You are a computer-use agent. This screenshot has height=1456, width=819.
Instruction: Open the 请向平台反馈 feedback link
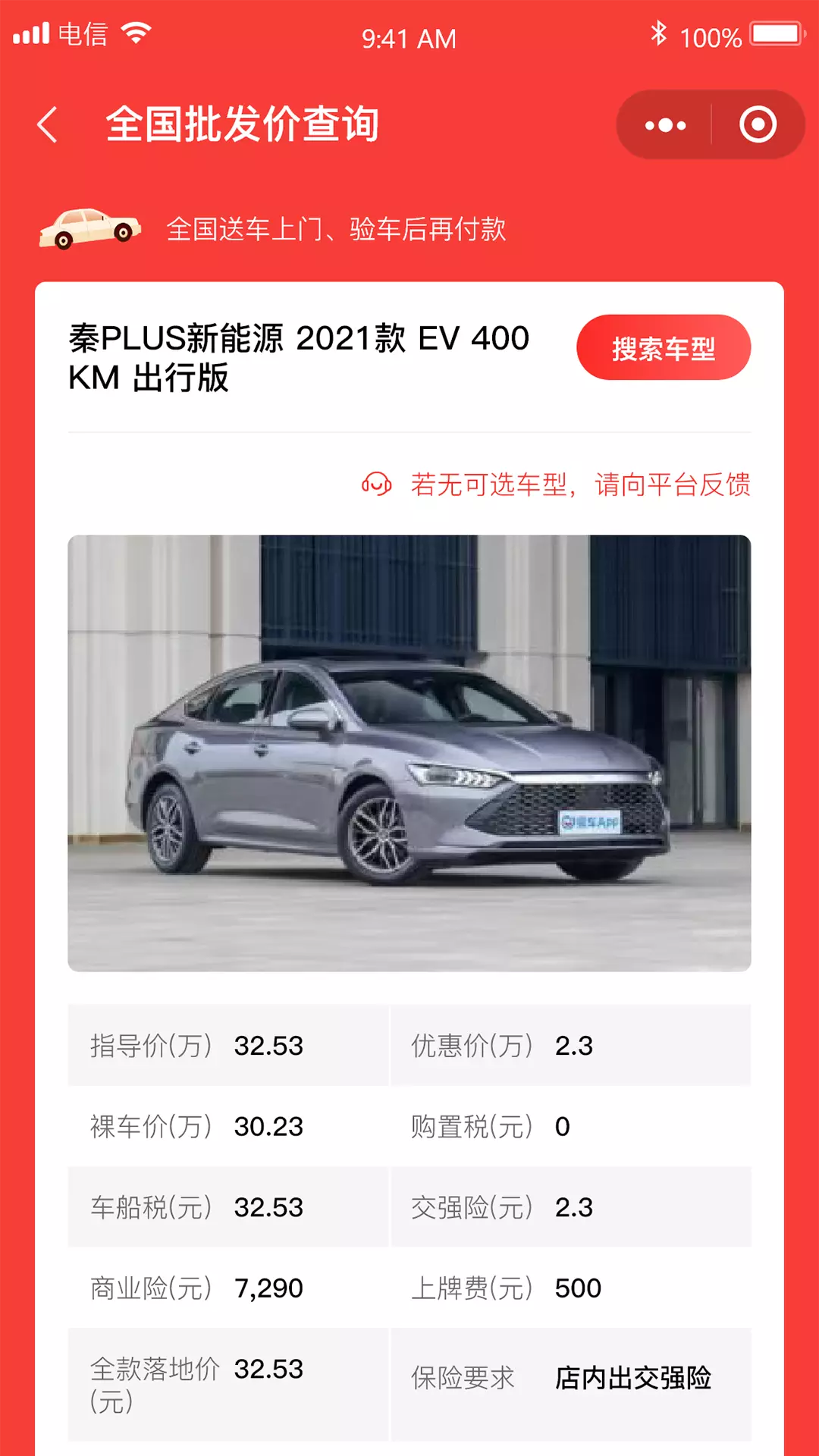click(x=673, y=485)
